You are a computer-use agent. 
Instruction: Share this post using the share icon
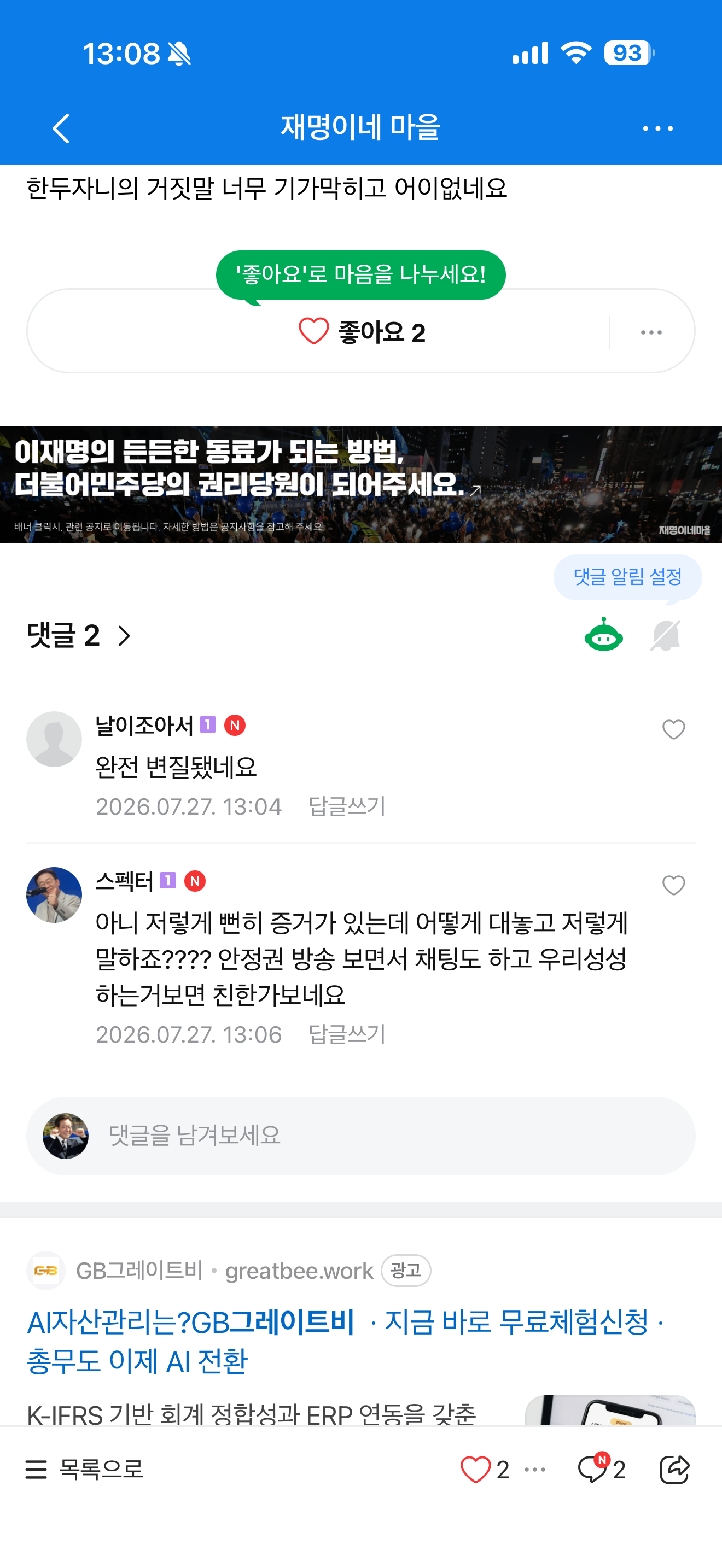click(674, 1470)
